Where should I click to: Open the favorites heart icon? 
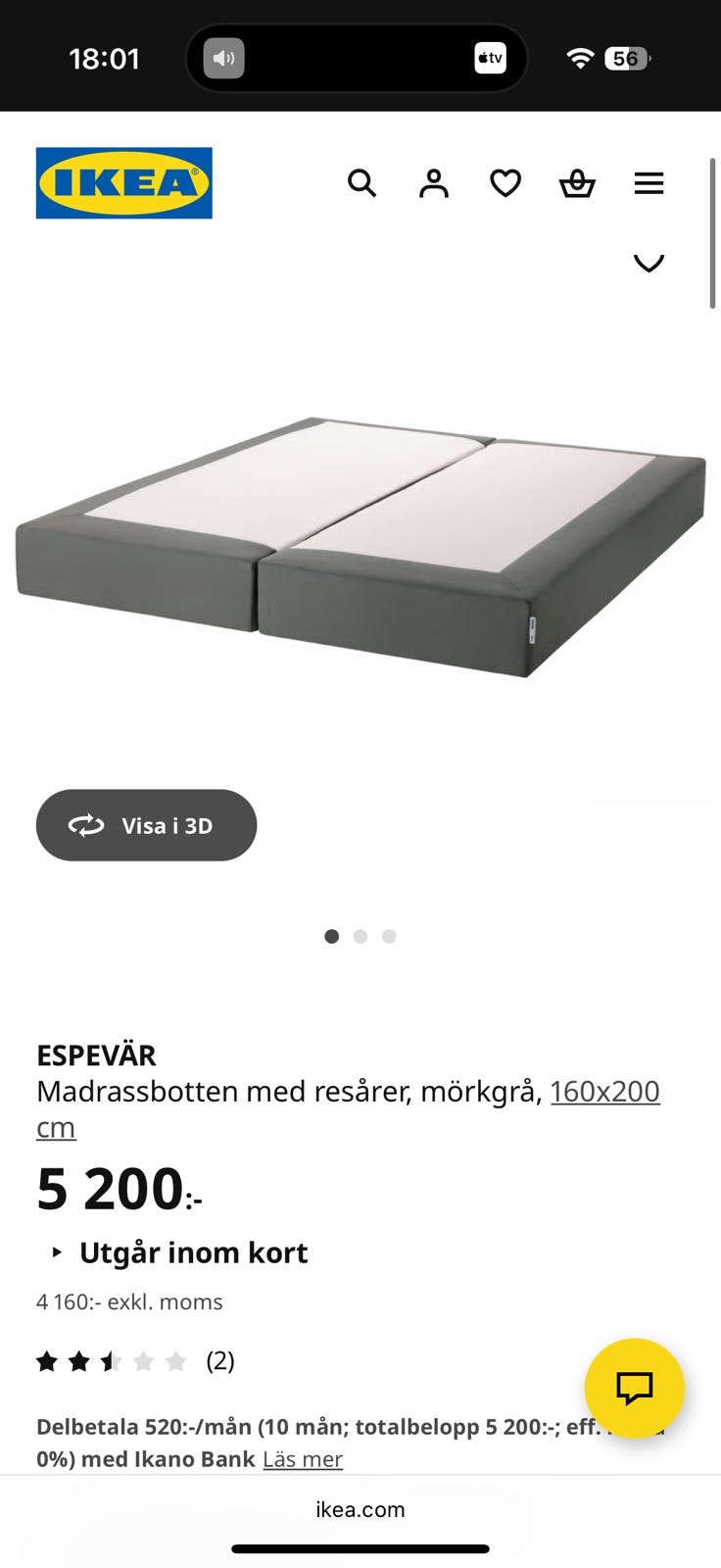coord(505,183)
